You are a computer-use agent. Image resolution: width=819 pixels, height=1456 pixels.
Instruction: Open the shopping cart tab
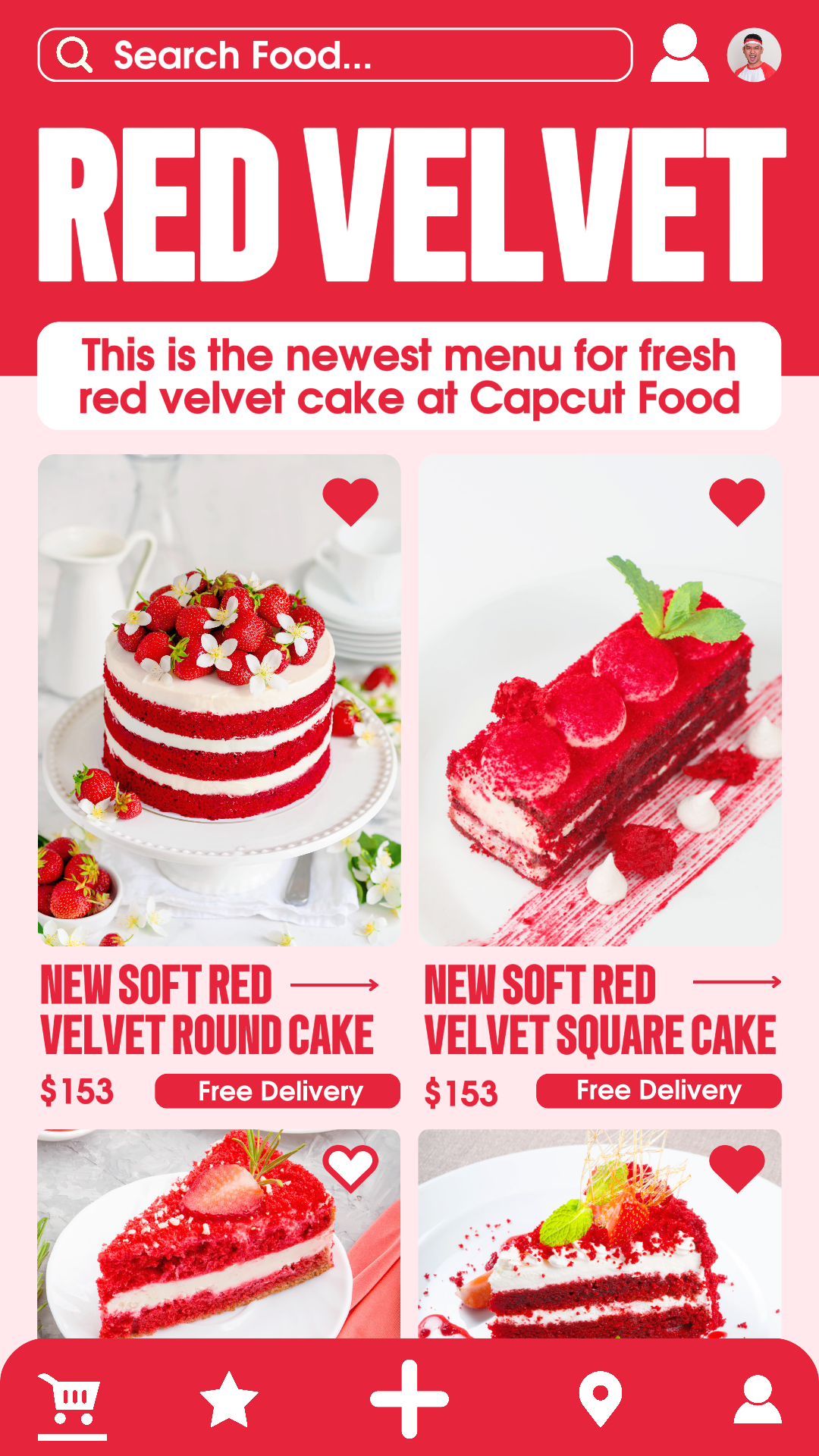[x=71, y=1399]
